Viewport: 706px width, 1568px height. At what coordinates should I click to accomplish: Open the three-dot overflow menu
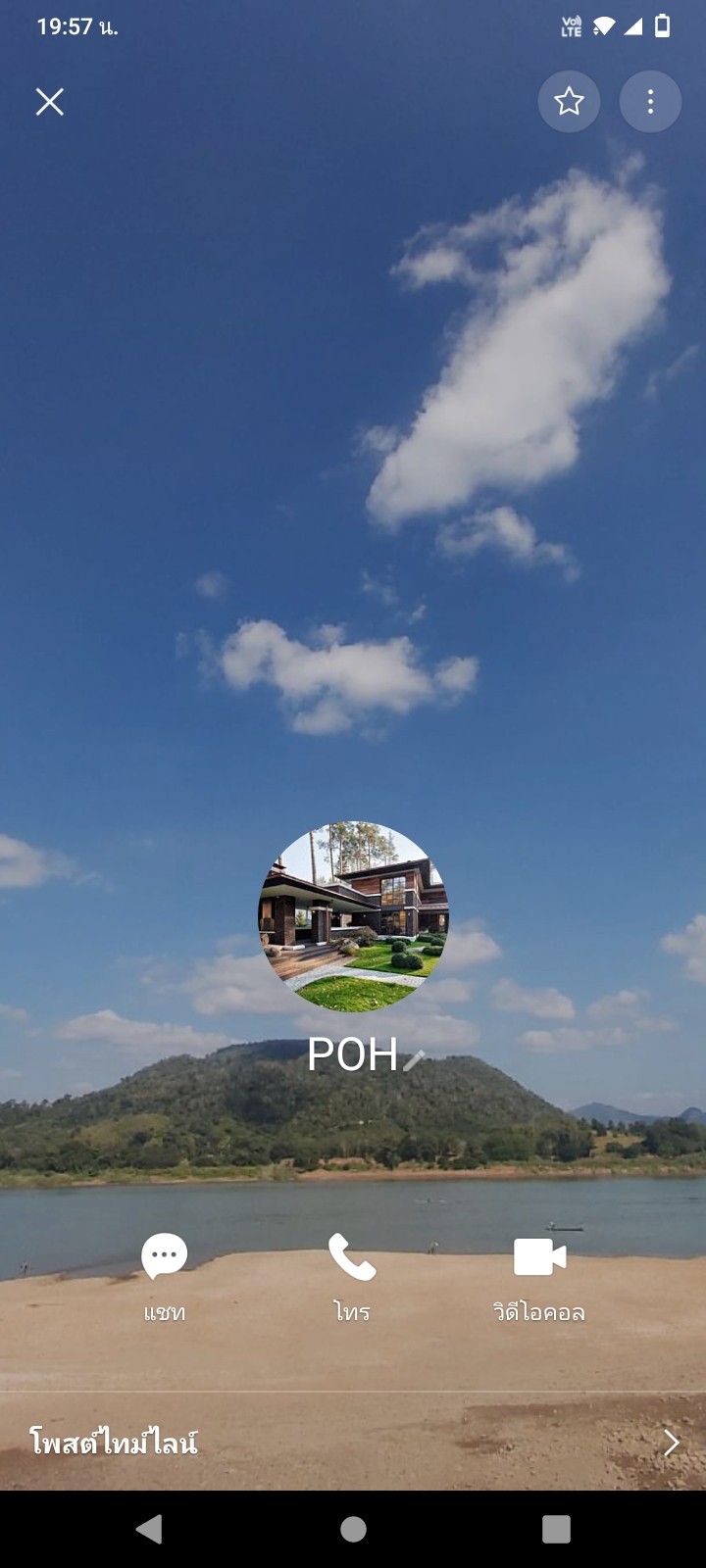(x=650, y=101)
